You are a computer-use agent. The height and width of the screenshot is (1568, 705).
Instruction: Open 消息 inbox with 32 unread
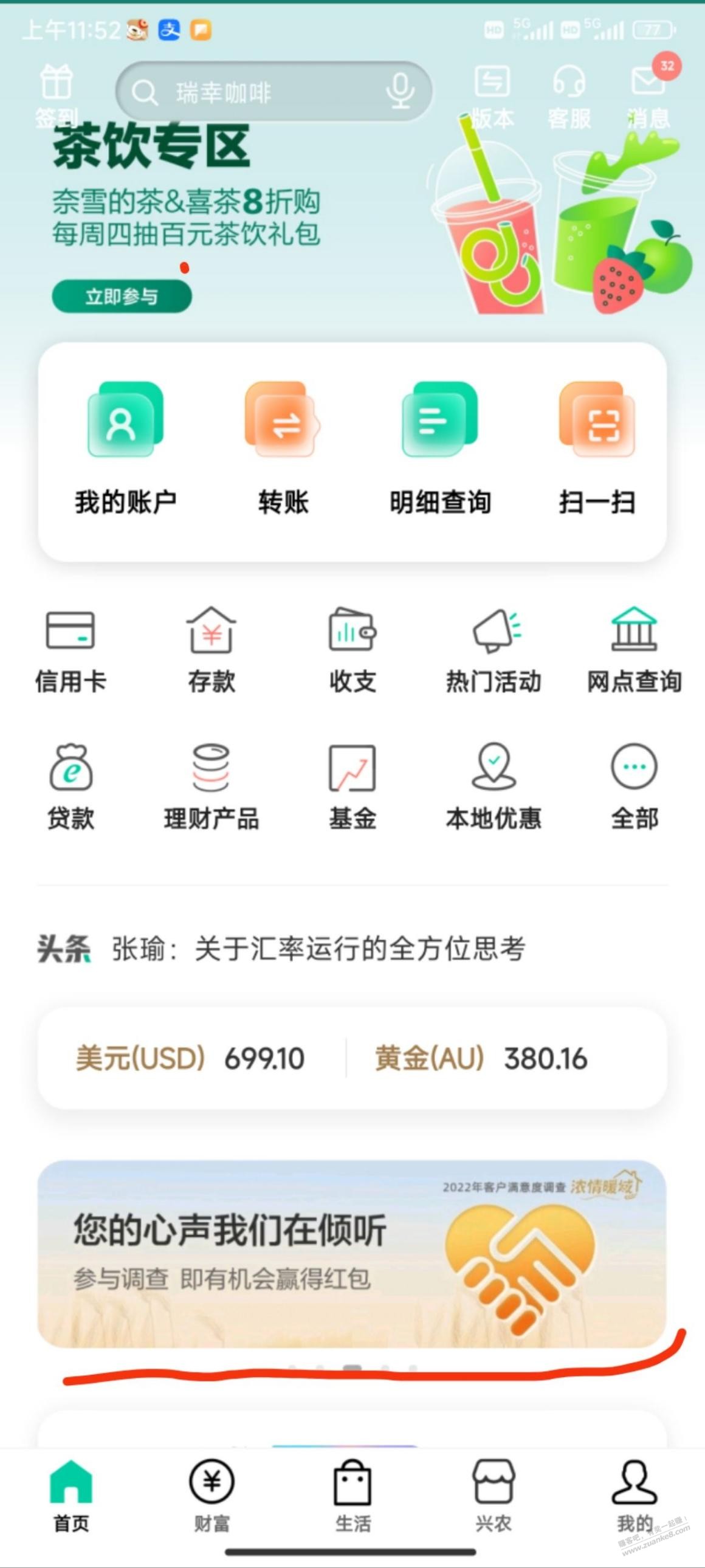(648, 94)
